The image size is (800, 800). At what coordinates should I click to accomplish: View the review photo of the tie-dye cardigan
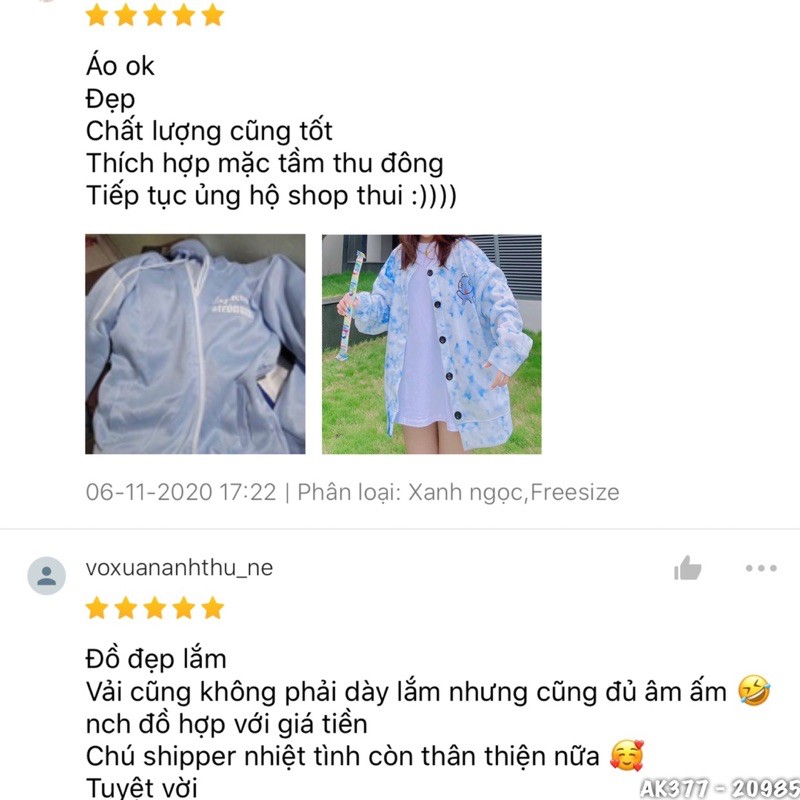tap(431, 344)
